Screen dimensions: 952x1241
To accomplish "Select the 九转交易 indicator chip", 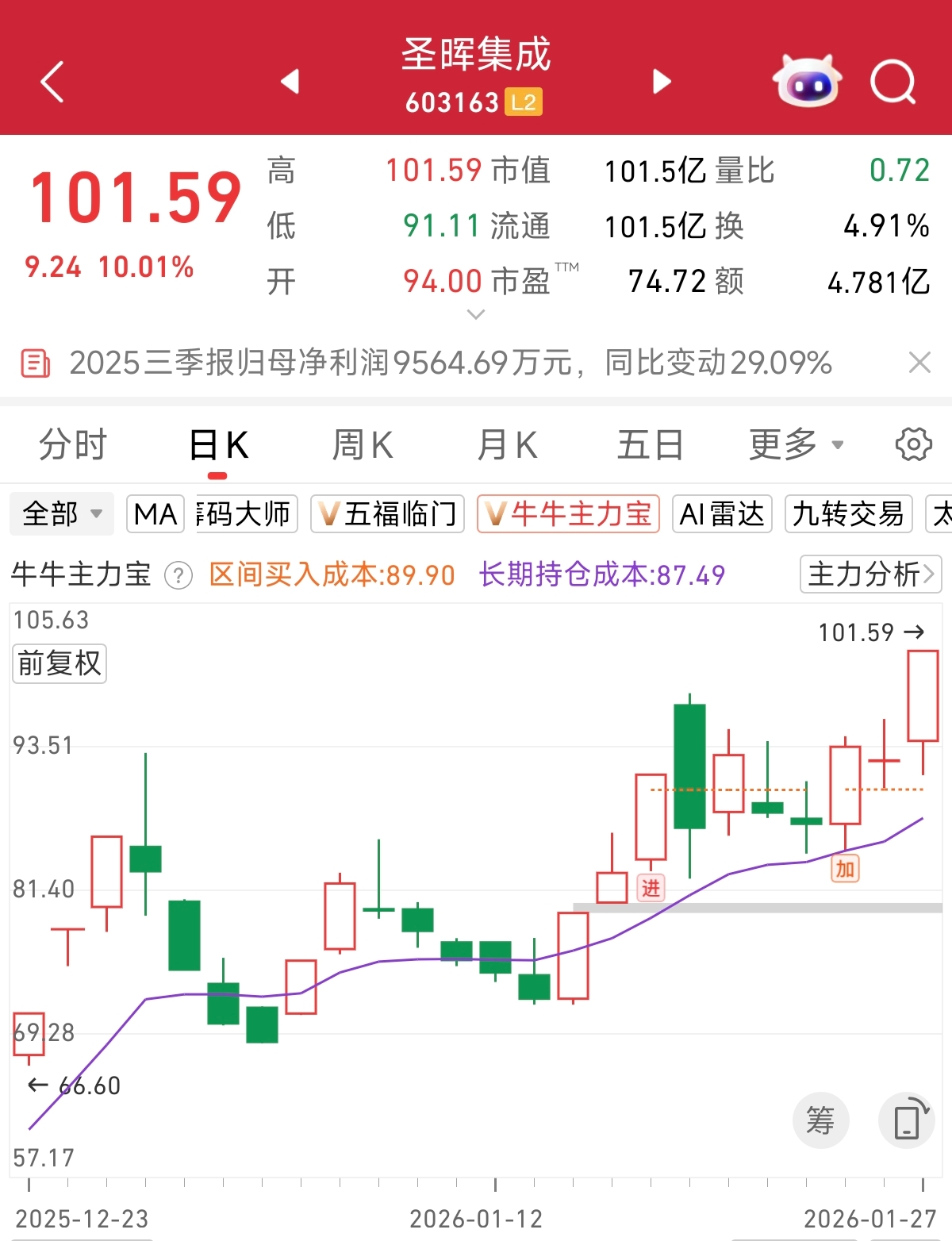I will [848, 514].
